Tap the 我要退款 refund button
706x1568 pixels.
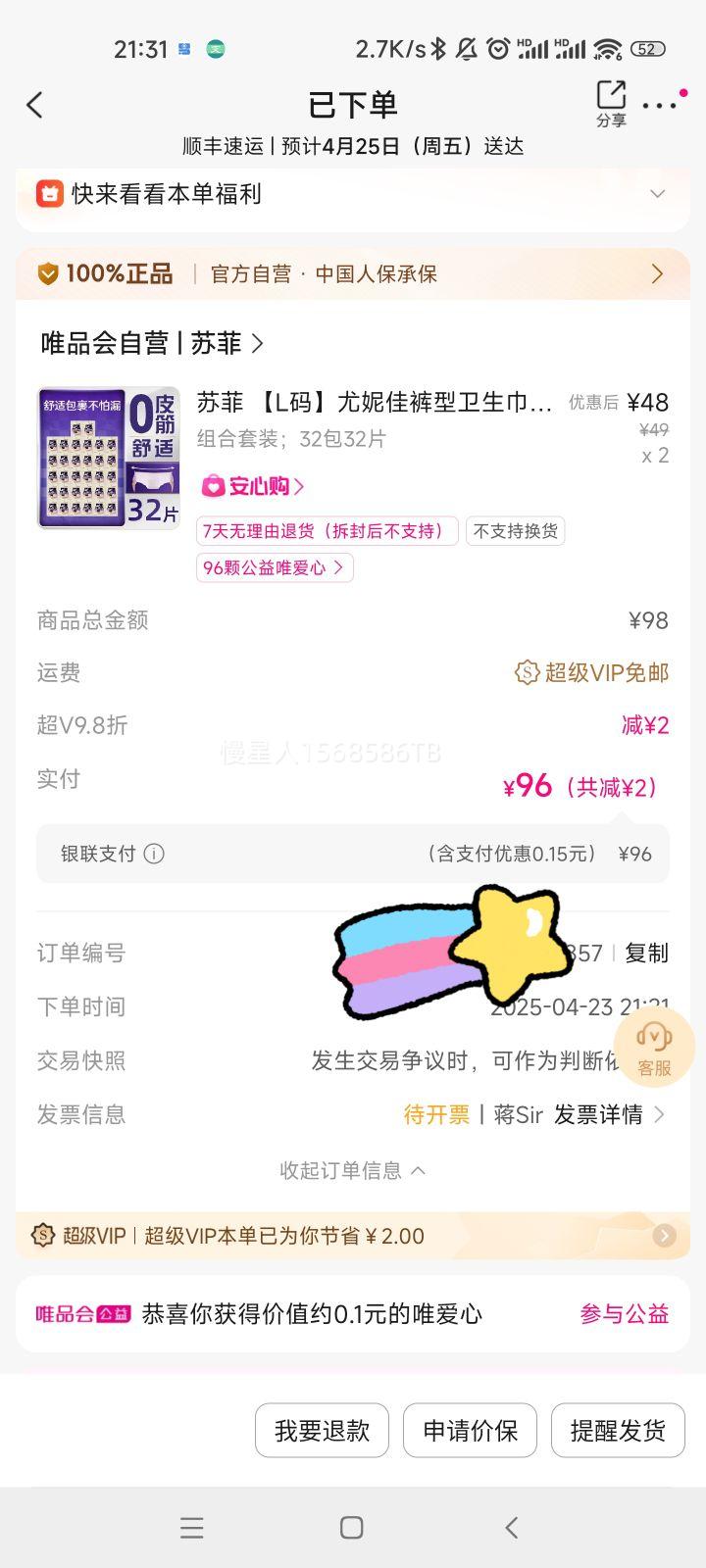[x=322, y=1431]
